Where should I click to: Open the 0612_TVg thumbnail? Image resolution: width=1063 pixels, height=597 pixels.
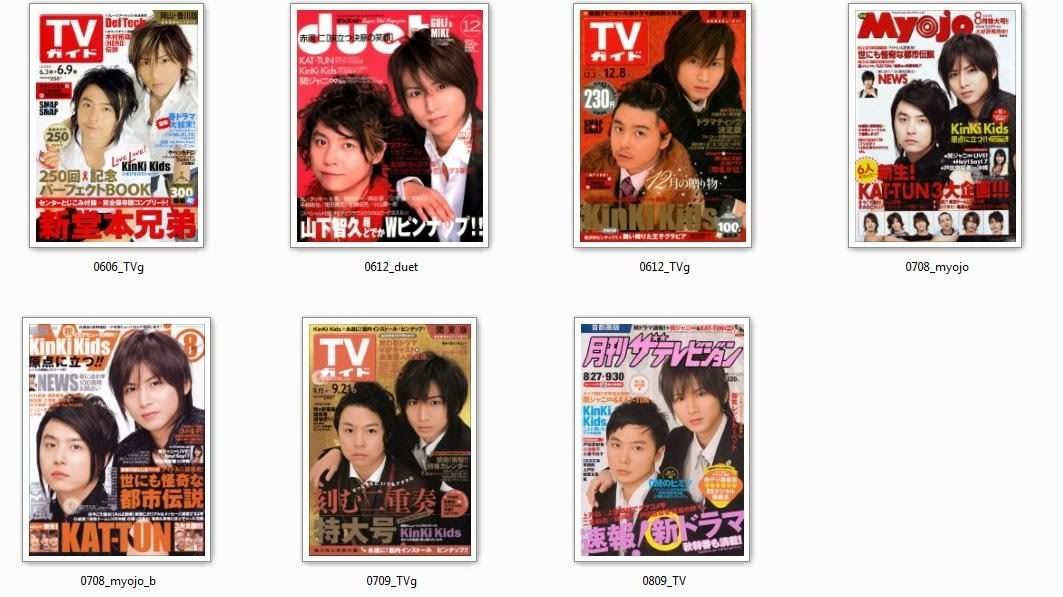tap(664, 126)
